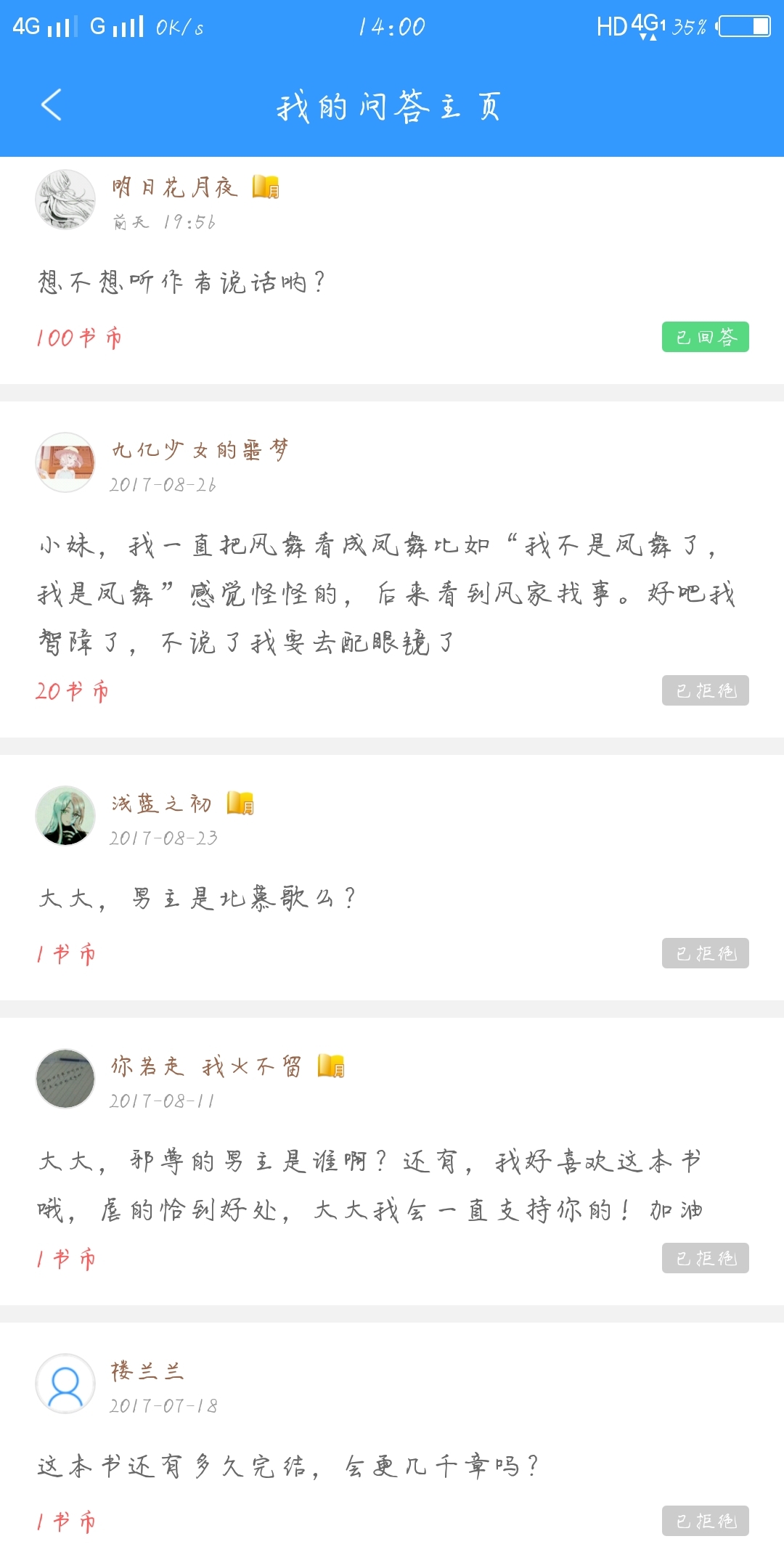Screen dimensions: 784x1568
Task: Open 楼兰兰's default avatar
Action: 65,1383
